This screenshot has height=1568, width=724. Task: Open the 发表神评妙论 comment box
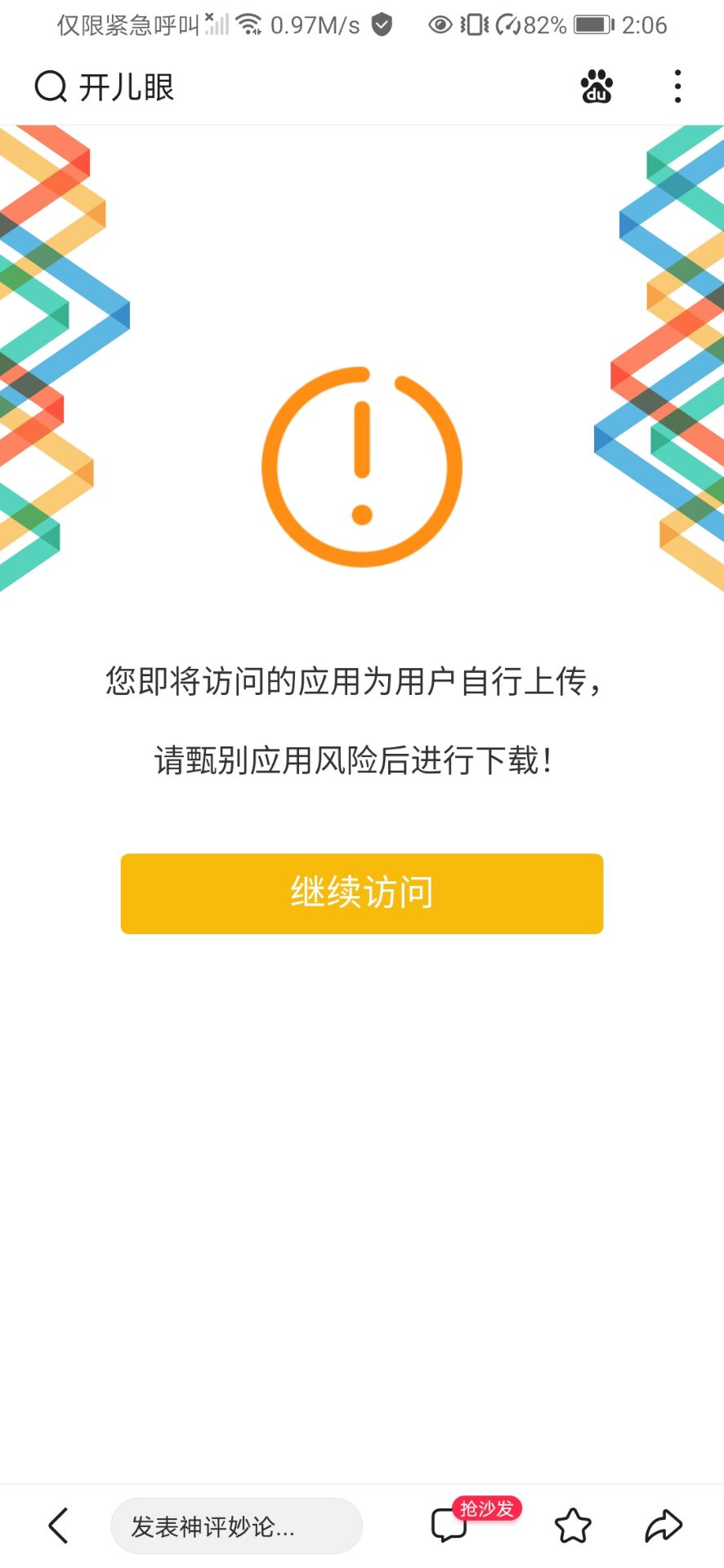pyautogui.click(x=236, y=1526)
